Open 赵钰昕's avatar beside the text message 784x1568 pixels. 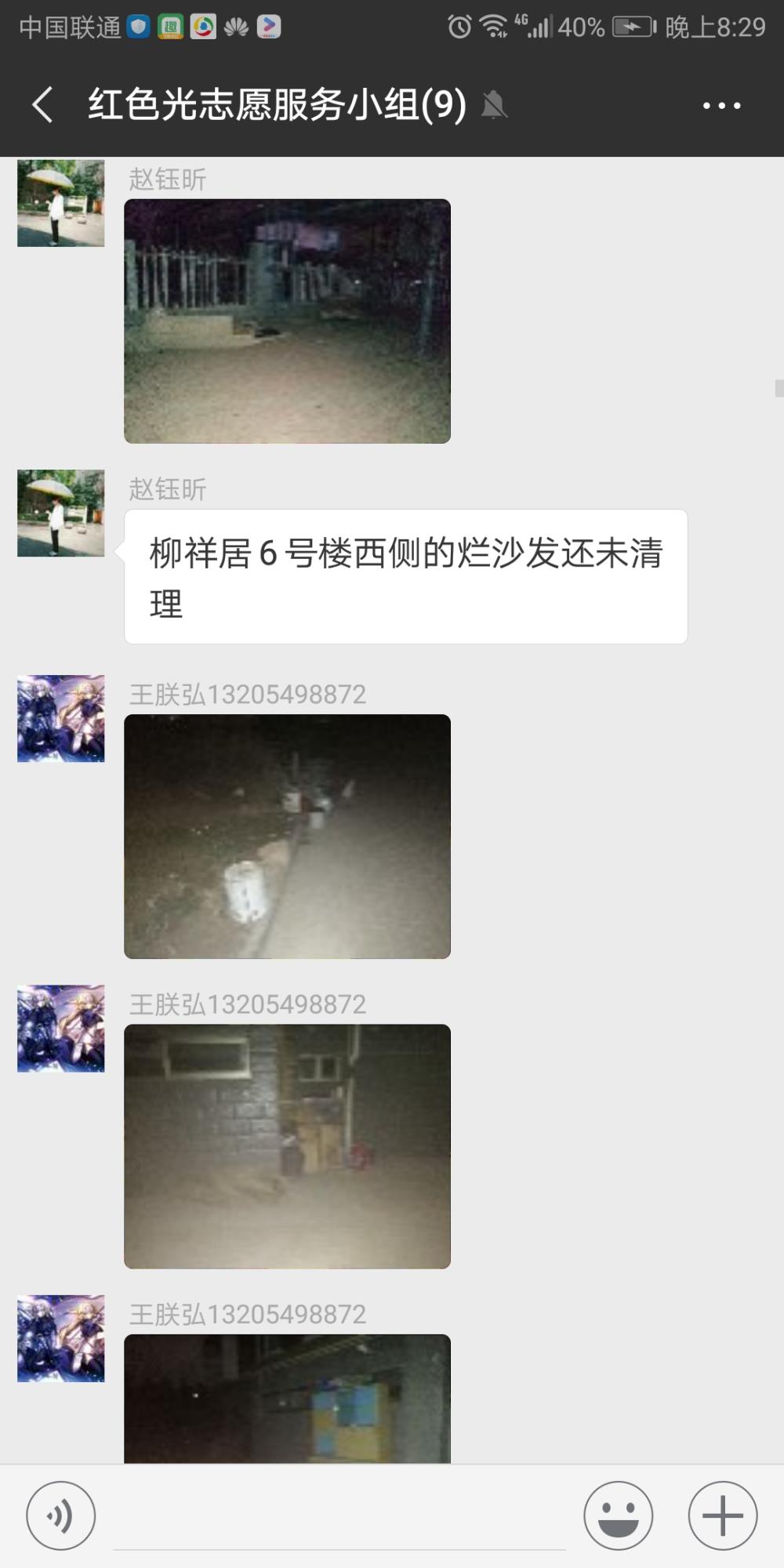(61, 514)
